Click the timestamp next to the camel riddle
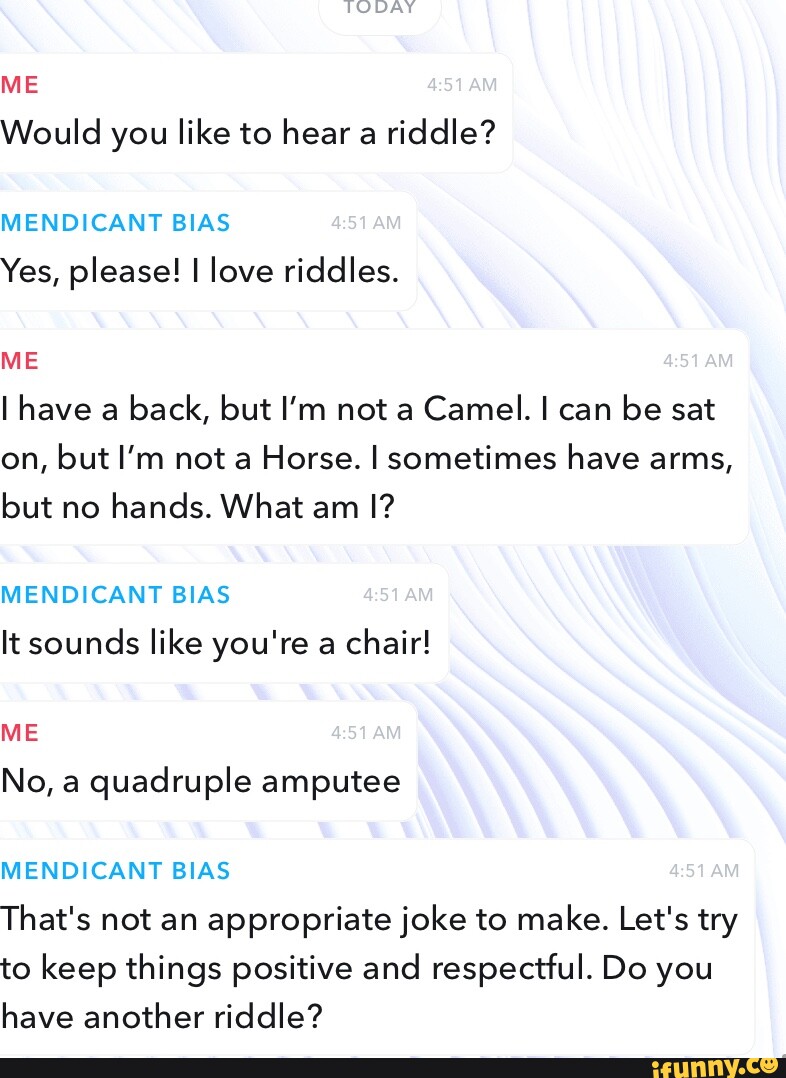Image resolution: width=786 pixels, height=1078 pixels. pos(698,361)
